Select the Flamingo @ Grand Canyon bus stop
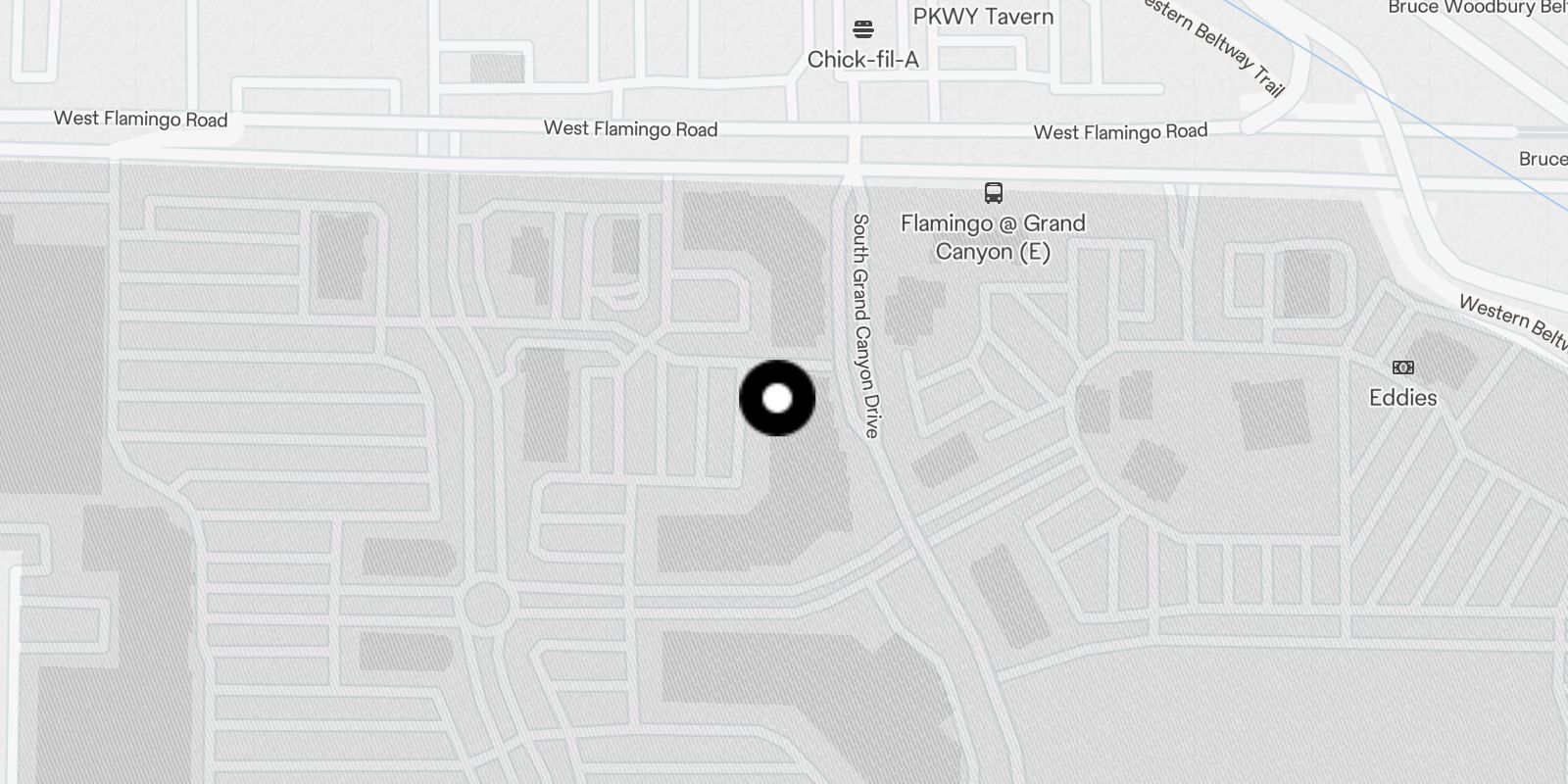 click(993, 193)
